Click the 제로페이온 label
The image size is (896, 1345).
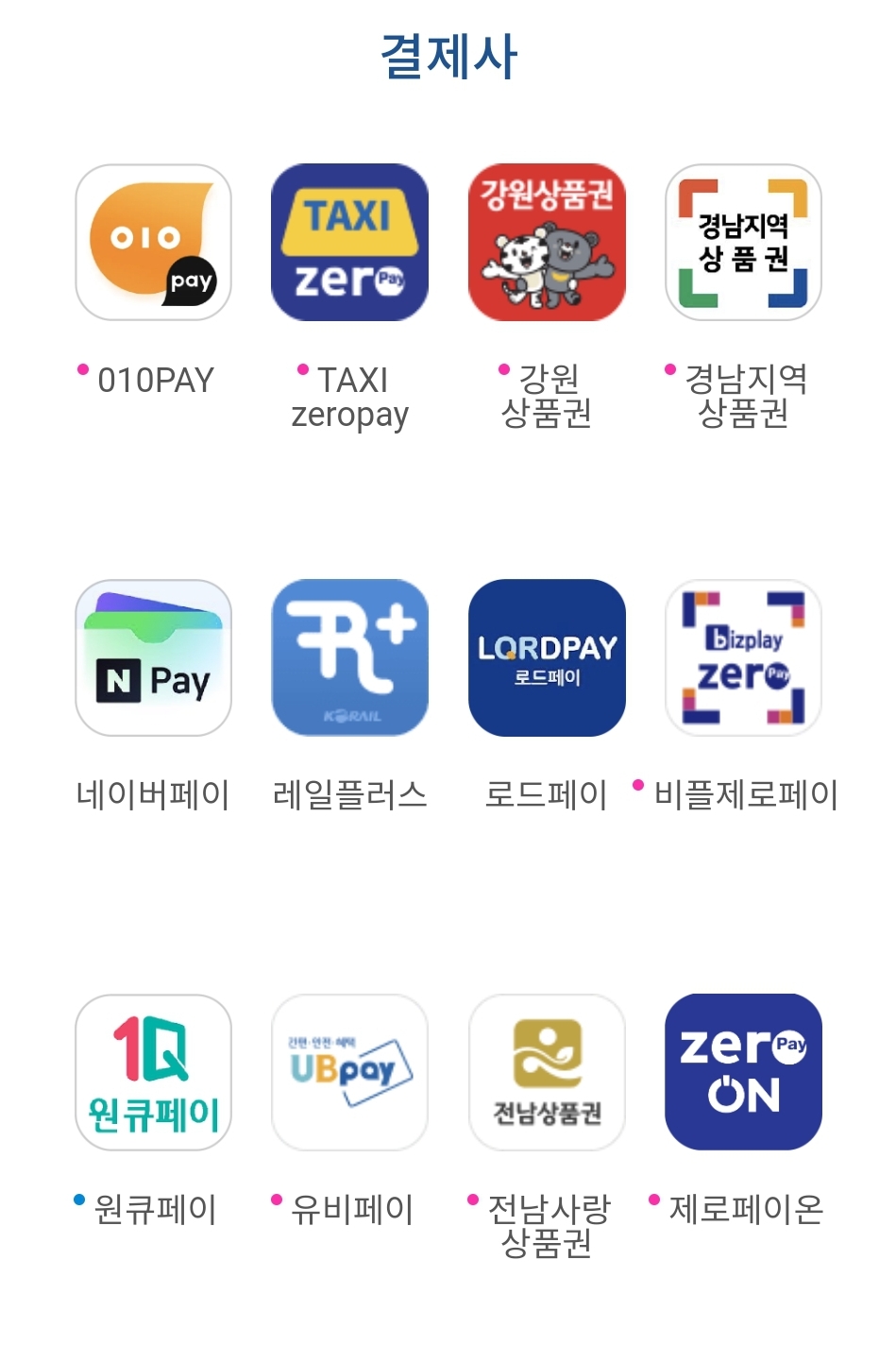747,1206
